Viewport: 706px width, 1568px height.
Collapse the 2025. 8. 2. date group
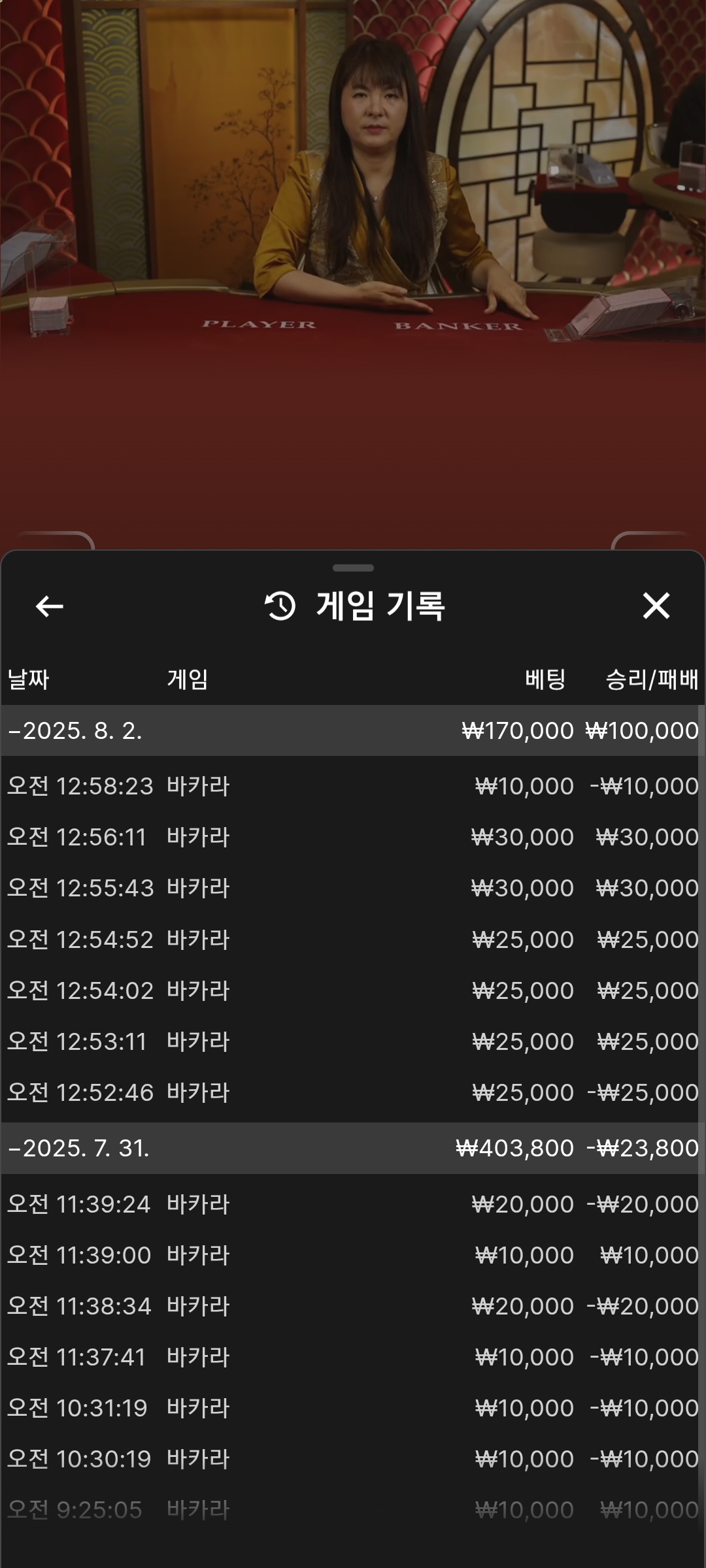click(353, 730)
